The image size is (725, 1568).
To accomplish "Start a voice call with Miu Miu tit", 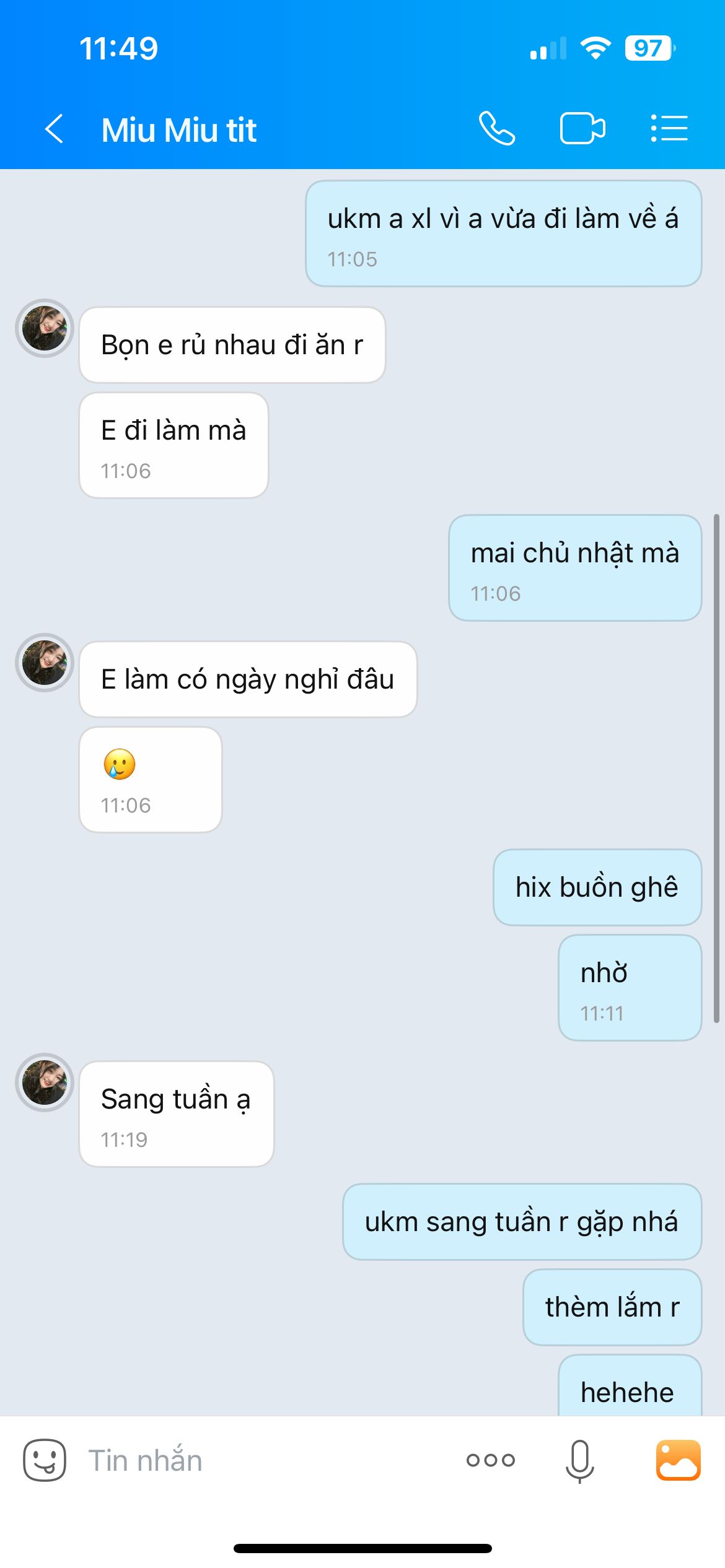I will [497, 129].
